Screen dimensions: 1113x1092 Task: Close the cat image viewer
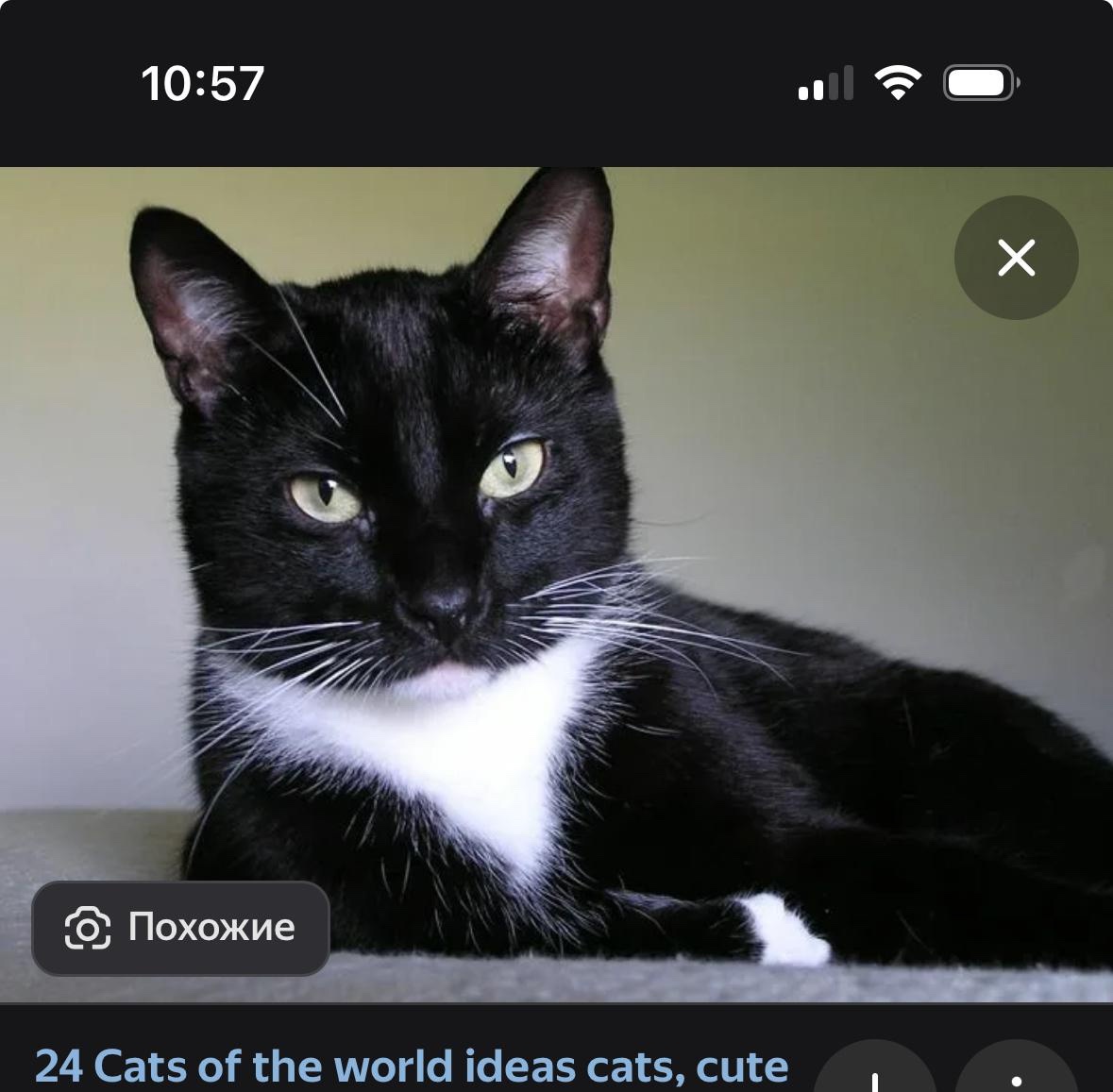pyautogui.click(x=1016, y=258)
